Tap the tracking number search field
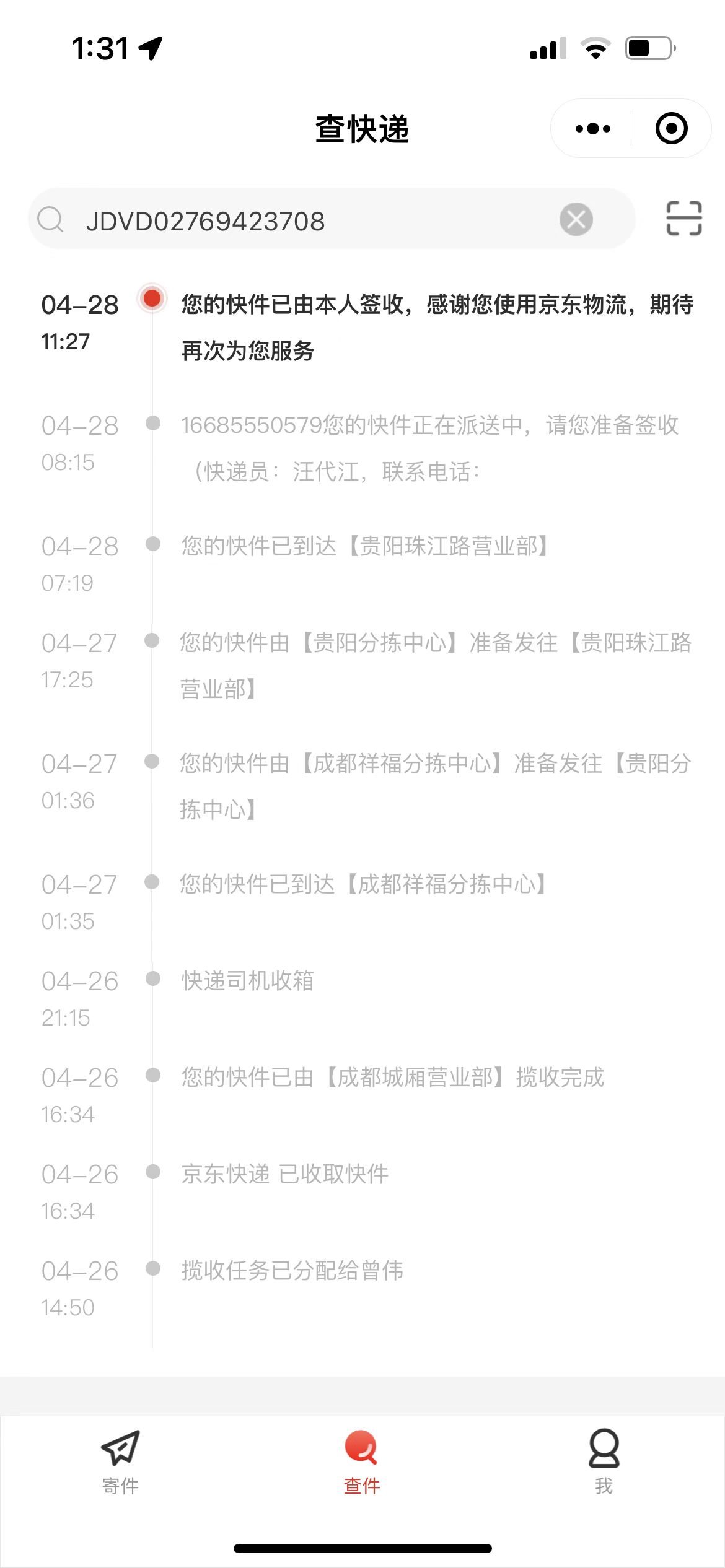The width and height of the screenshot is (725, 1568). click(332, 219)
